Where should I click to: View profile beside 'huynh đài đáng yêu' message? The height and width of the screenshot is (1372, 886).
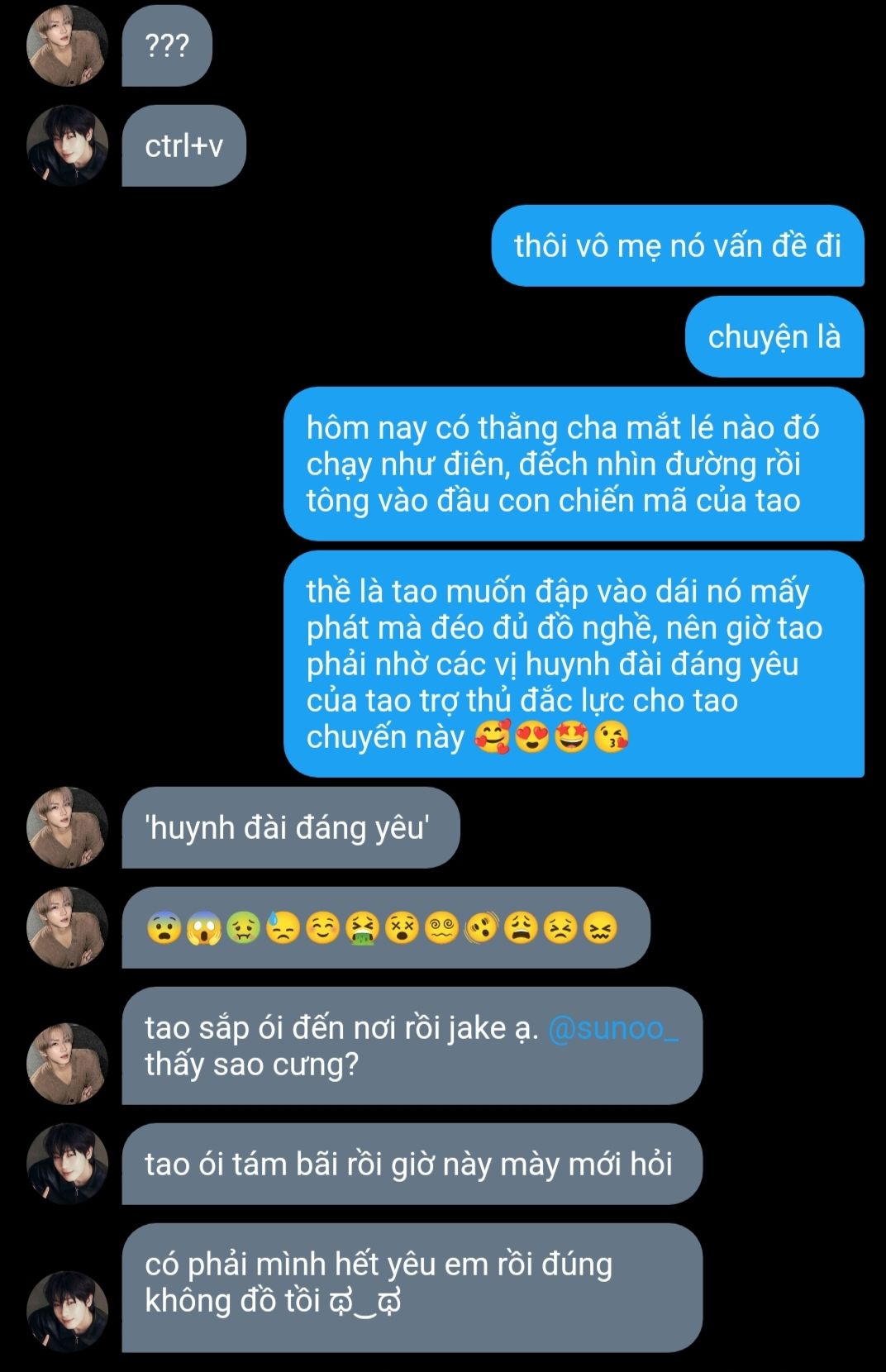(68, 827)
